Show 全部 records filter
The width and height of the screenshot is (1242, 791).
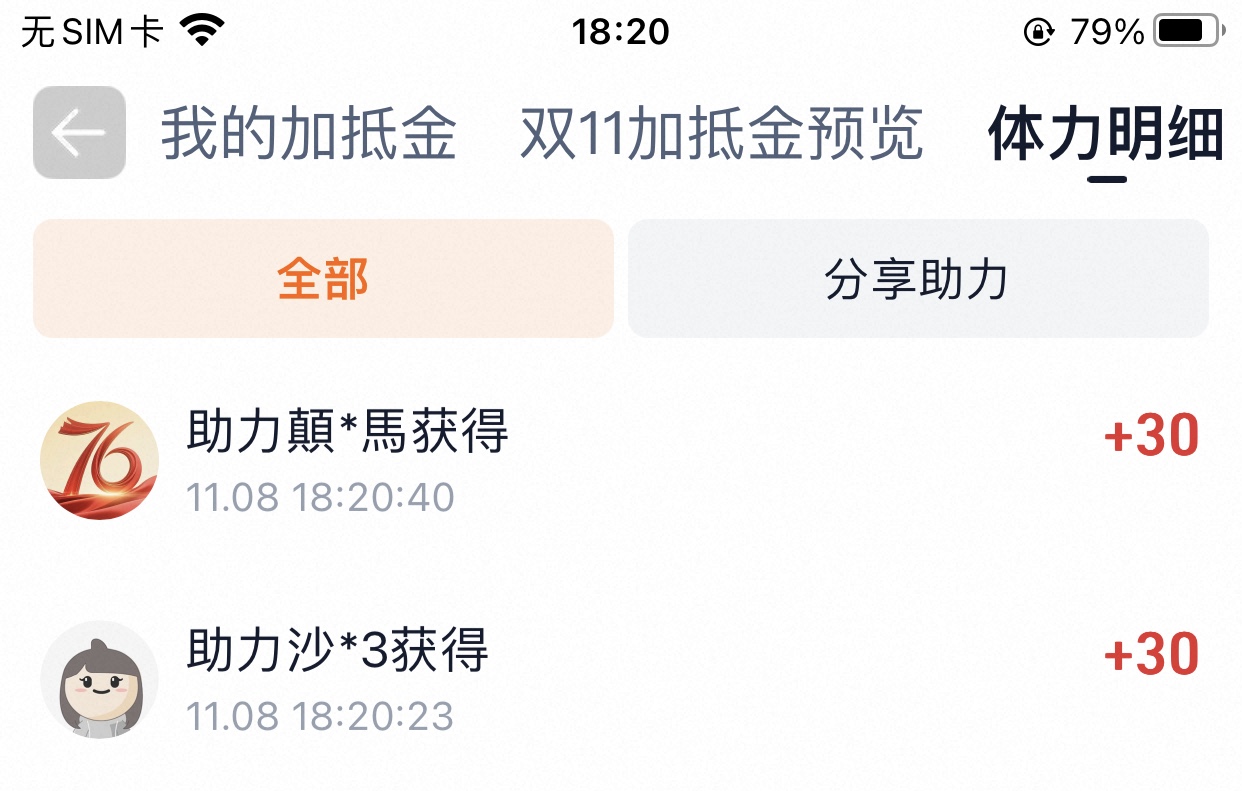pyautogui.click(x=323, y=279)
